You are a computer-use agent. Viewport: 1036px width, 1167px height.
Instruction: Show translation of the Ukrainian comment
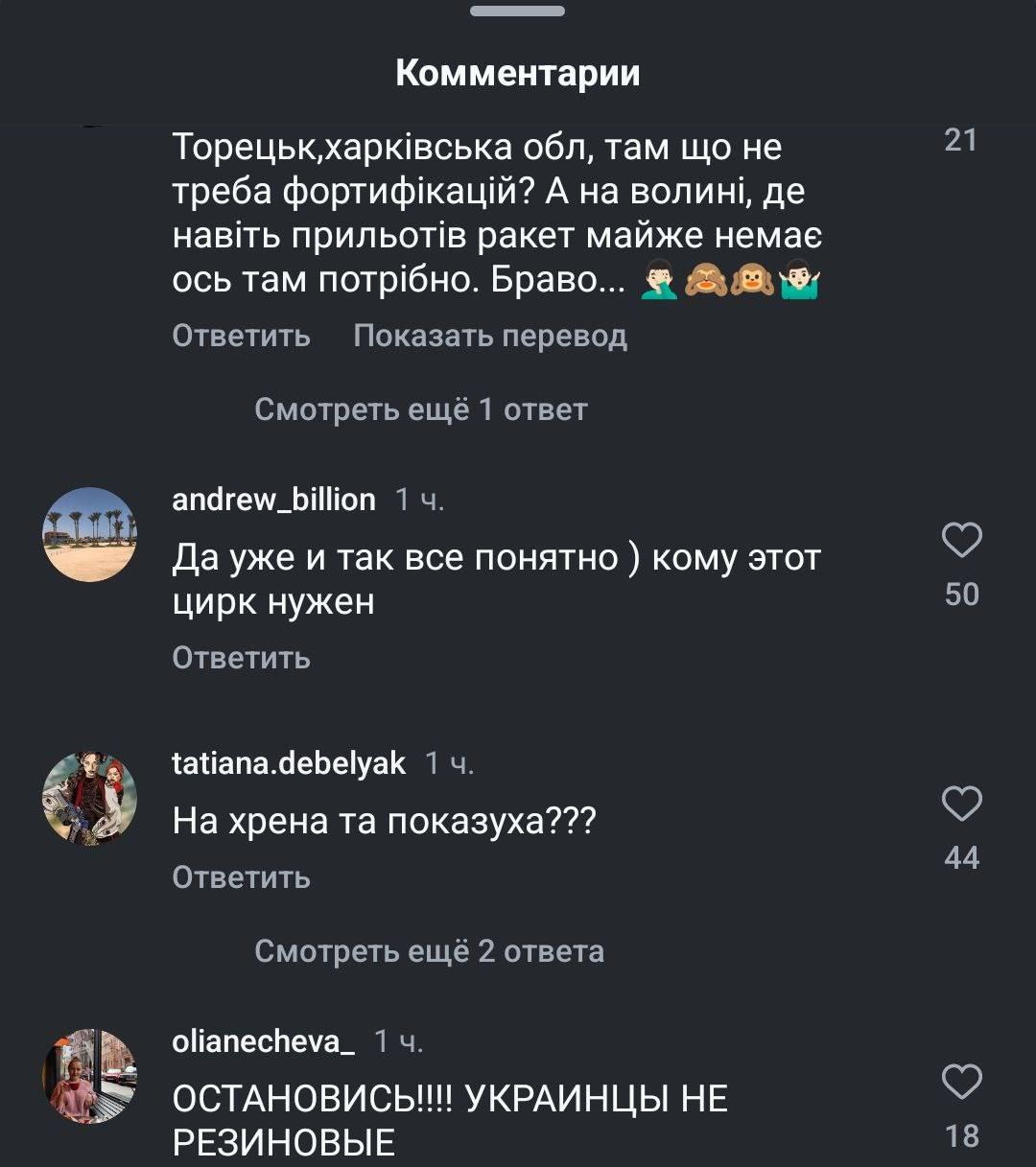[489, 336]
